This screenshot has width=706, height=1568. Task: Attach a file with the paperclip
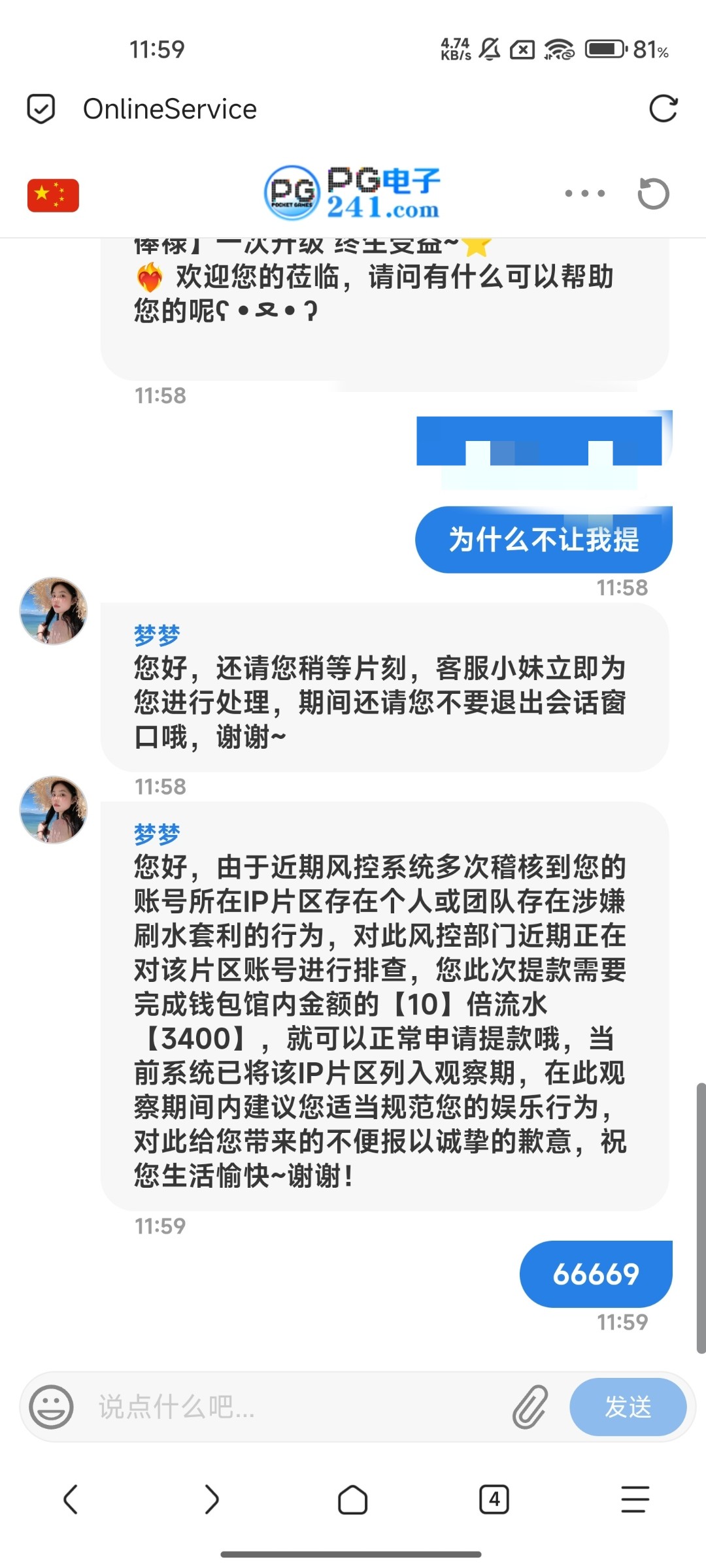point(529,1407)
